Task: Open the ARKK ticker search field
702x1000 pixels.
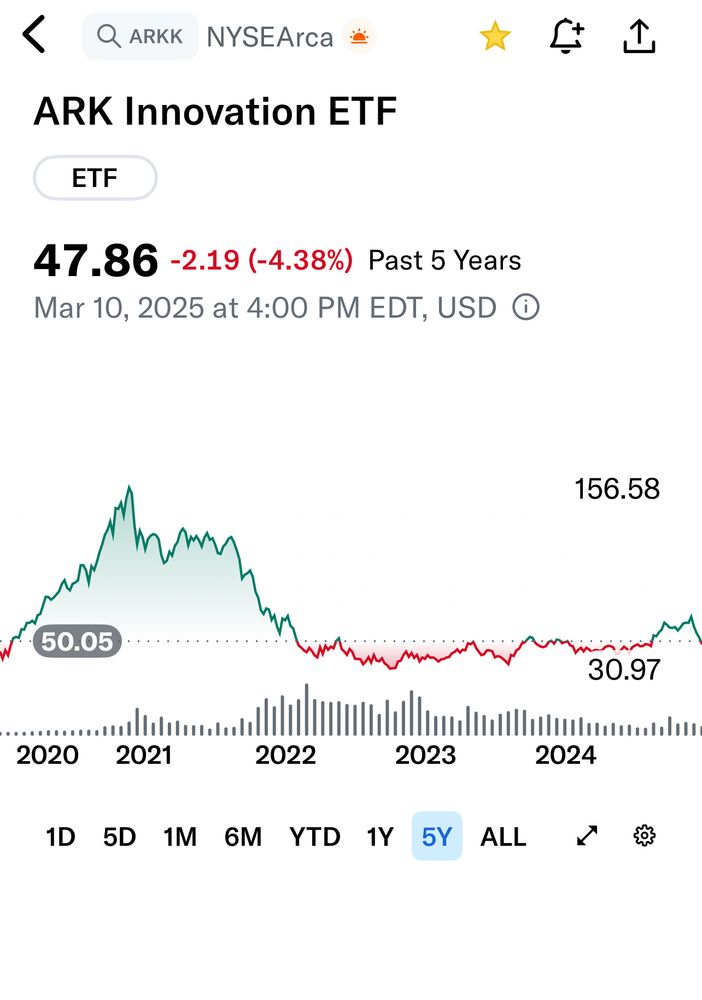Action: tap(140, 37)
